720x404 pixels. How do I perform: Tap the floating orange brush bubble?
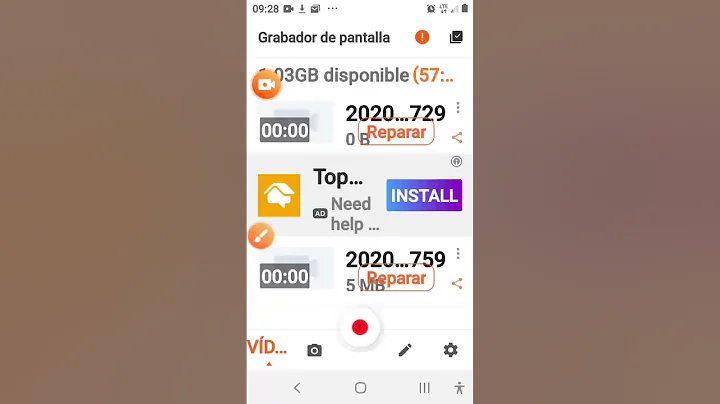260,236
